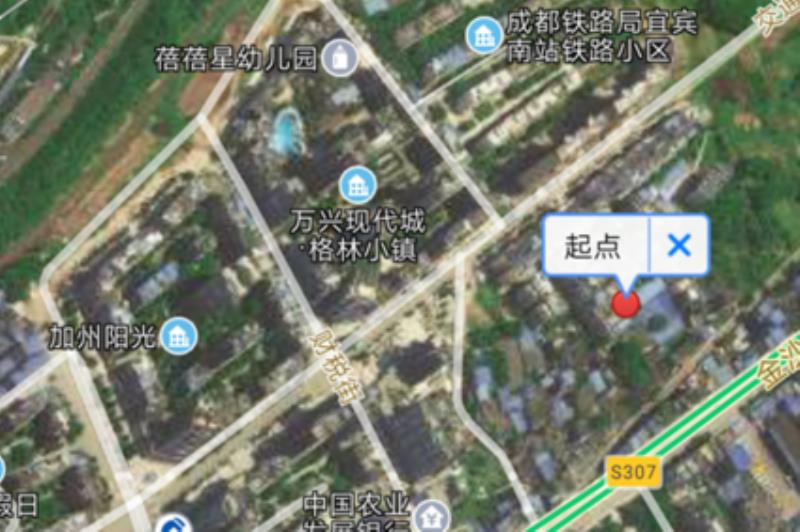Tap the 起点 callout label
Screen dimensions: 800x532
click(x=593, y=245)
